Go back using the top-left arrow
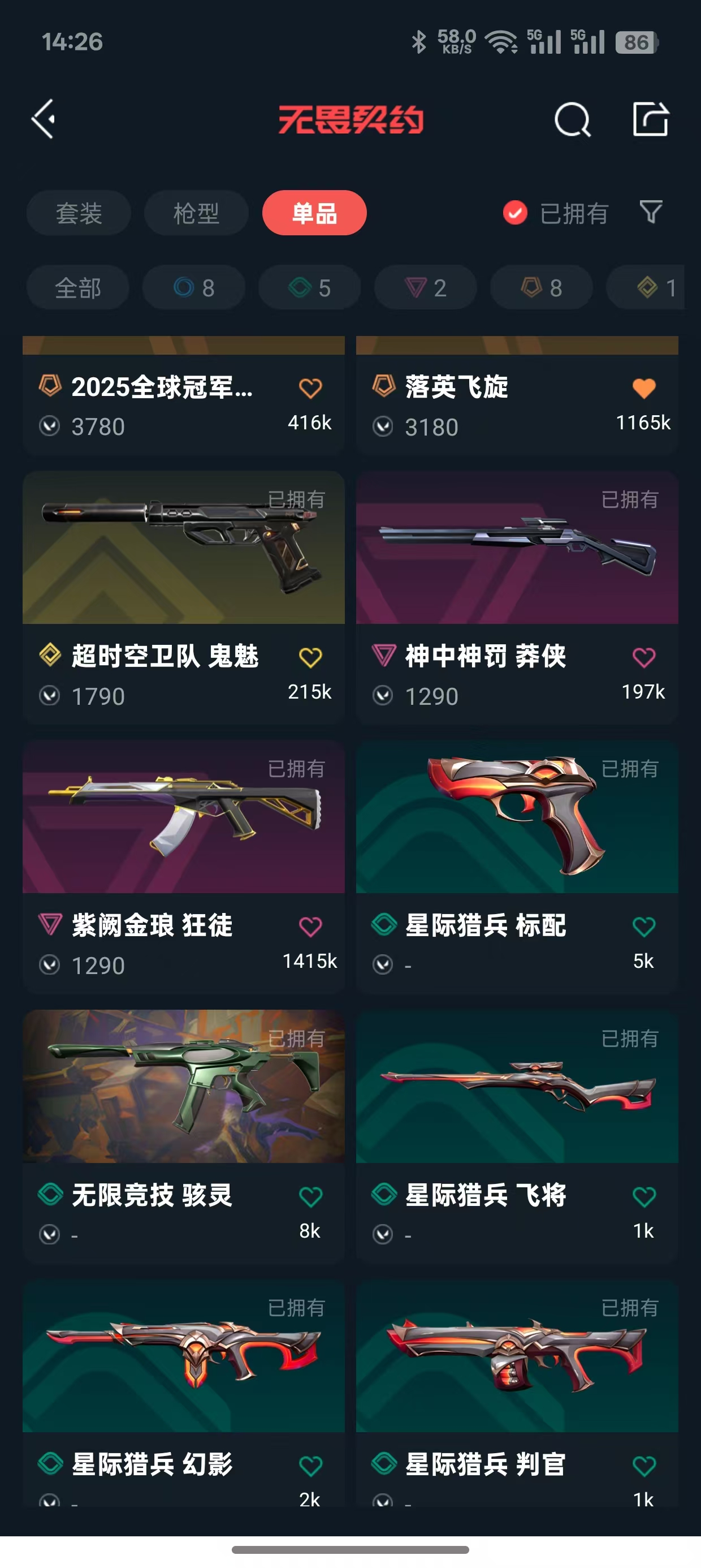 [x=44, y=119]
